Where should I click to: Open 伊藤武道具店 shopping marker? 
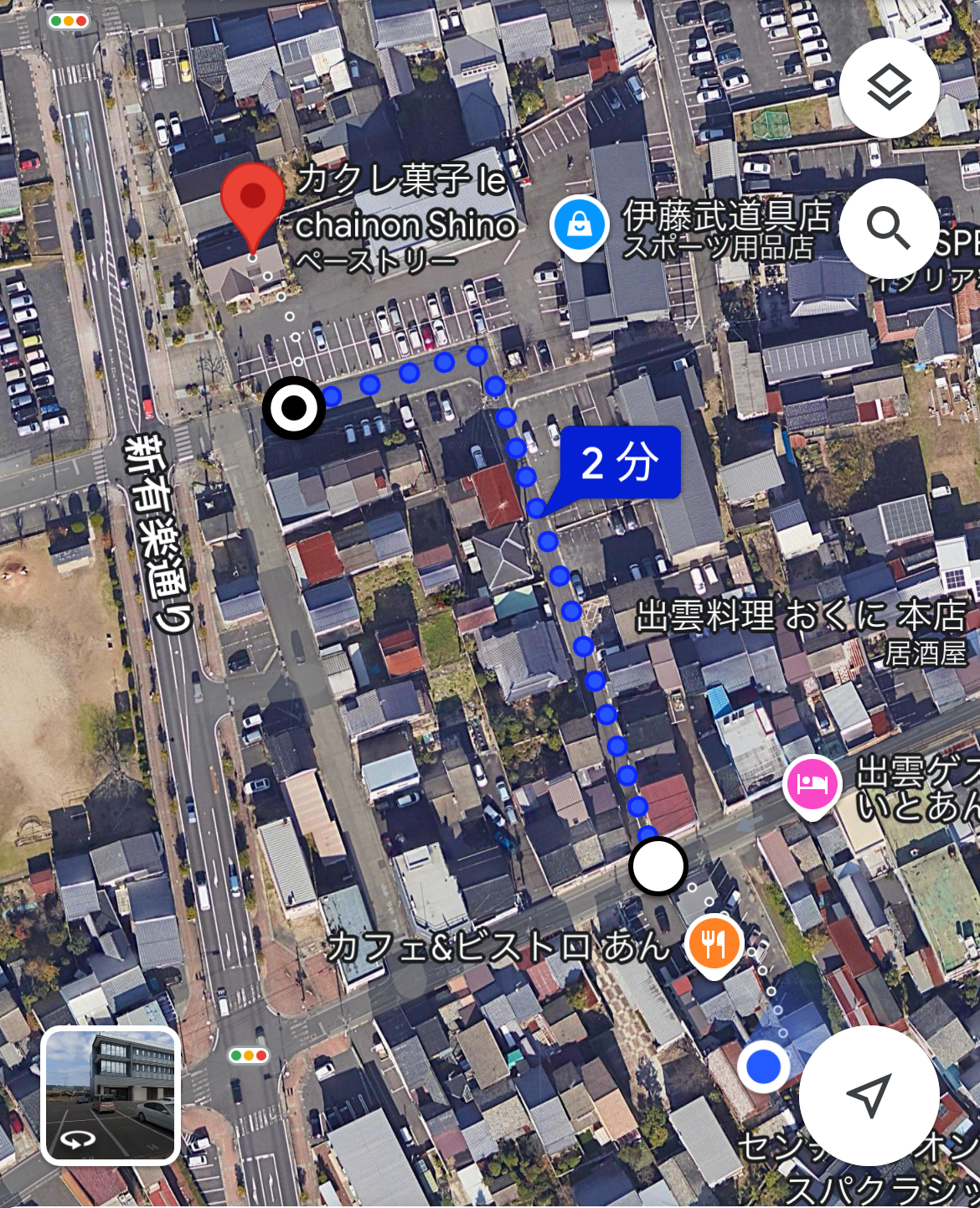click(x=579, y=225)
